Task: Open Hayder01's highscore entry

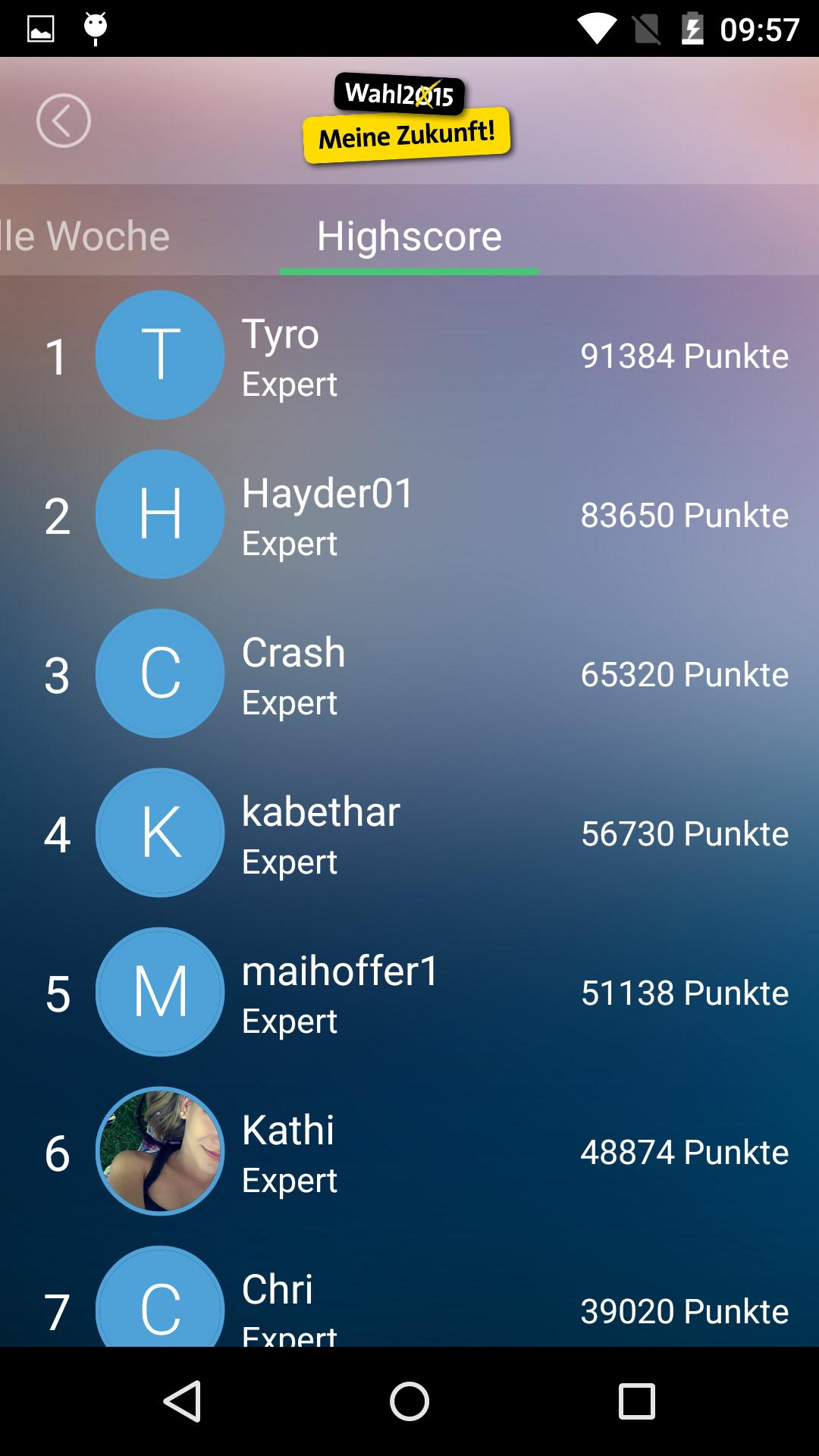Action: pyautogui.click(x=409, y=514)
